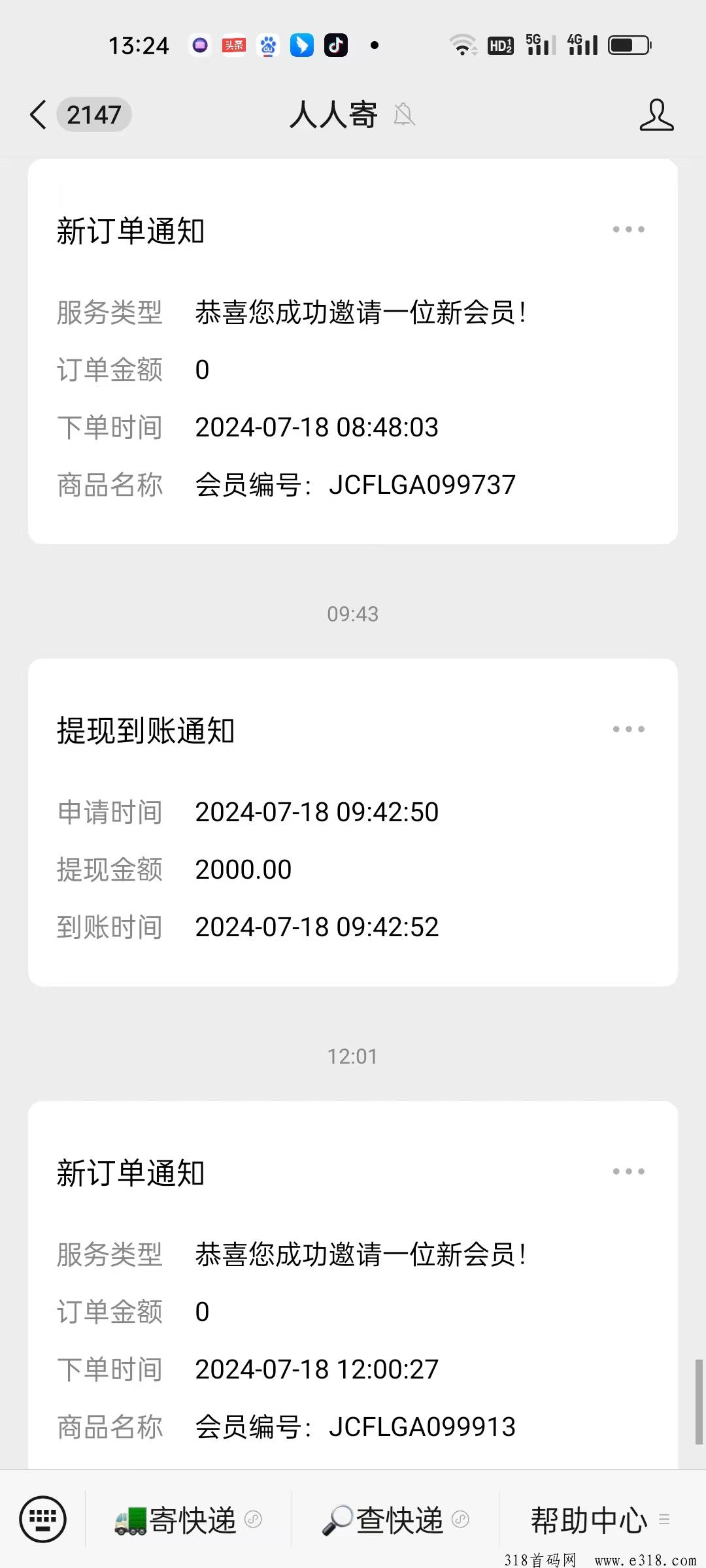Open options on withdrawal arrival notice

[x=628, y=729]
